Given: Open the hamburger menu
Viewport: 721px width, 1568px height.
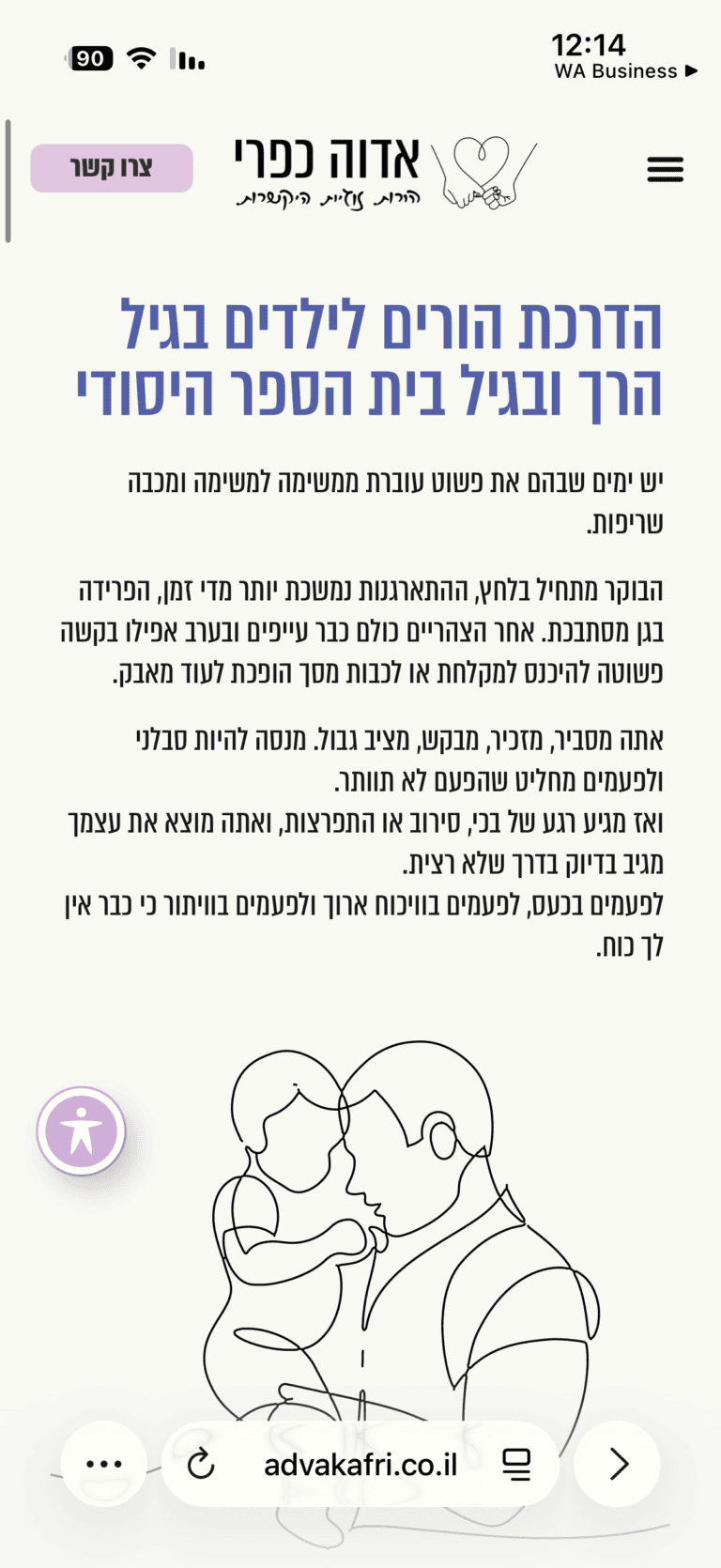Looking at the screenshot, I should 665,169.
